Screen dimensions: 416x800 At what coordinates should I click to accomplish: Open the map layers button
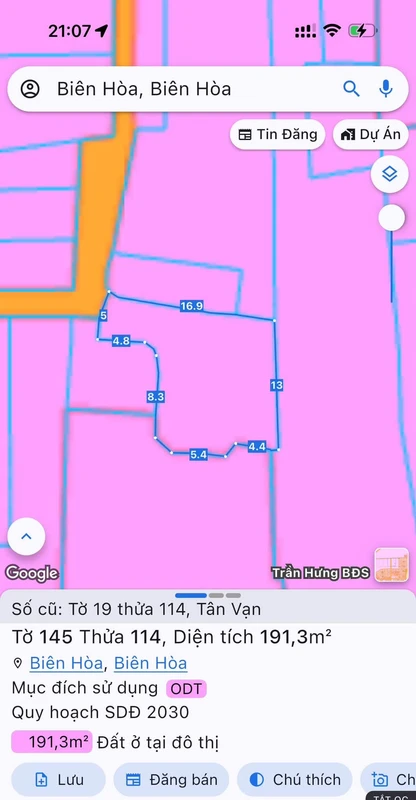[x=389, y=174]
